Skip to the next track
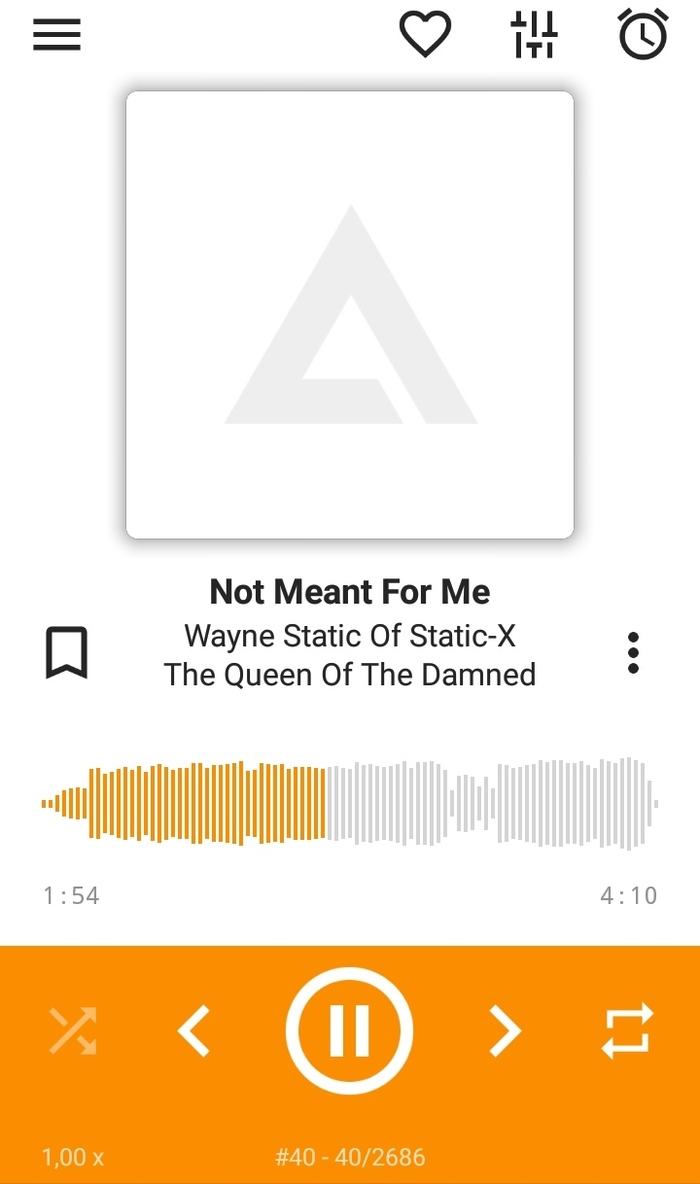The width and height of the screenshot is (700, 1184). point(504,1030)
